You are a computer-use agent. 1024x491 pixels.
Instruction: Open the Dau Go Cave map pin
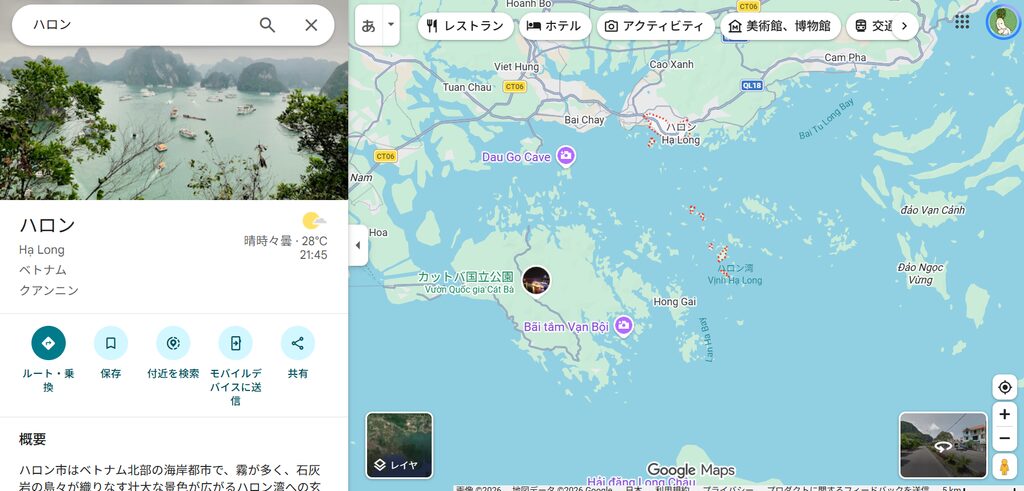tap(566, 155)
